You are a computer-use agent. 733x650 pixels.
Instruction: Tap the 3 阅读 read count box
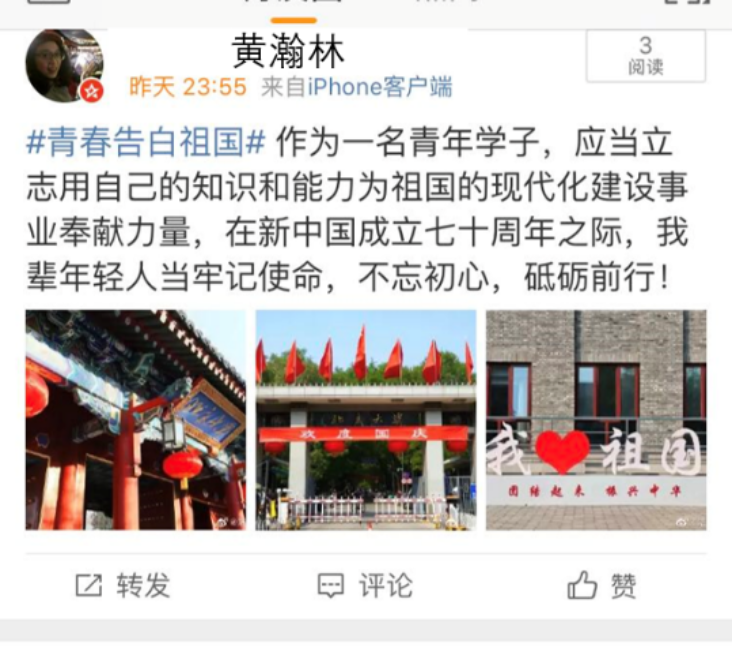645,56
